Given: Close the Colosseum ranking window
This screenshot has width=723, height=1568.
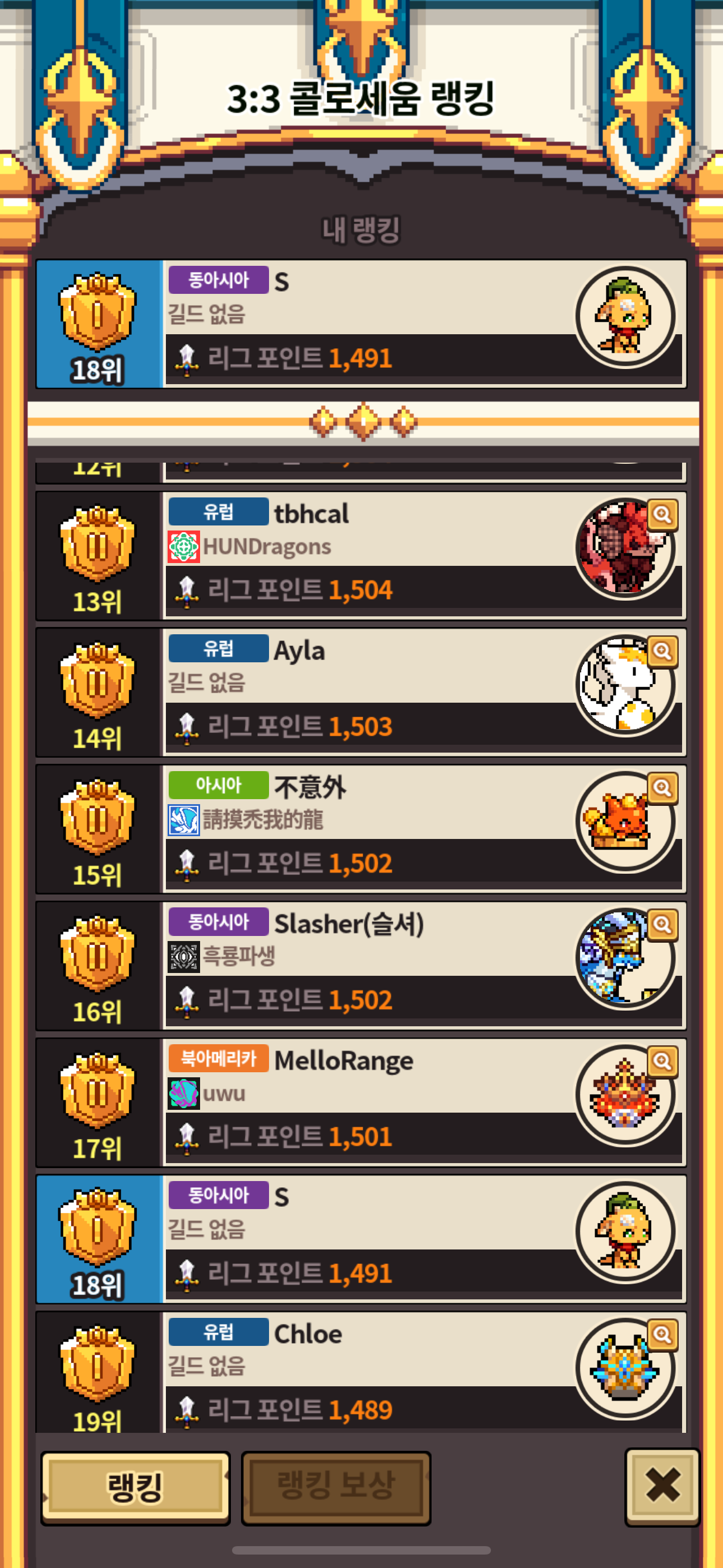Looking at the screenshot, I should (x=662, y=1486).
